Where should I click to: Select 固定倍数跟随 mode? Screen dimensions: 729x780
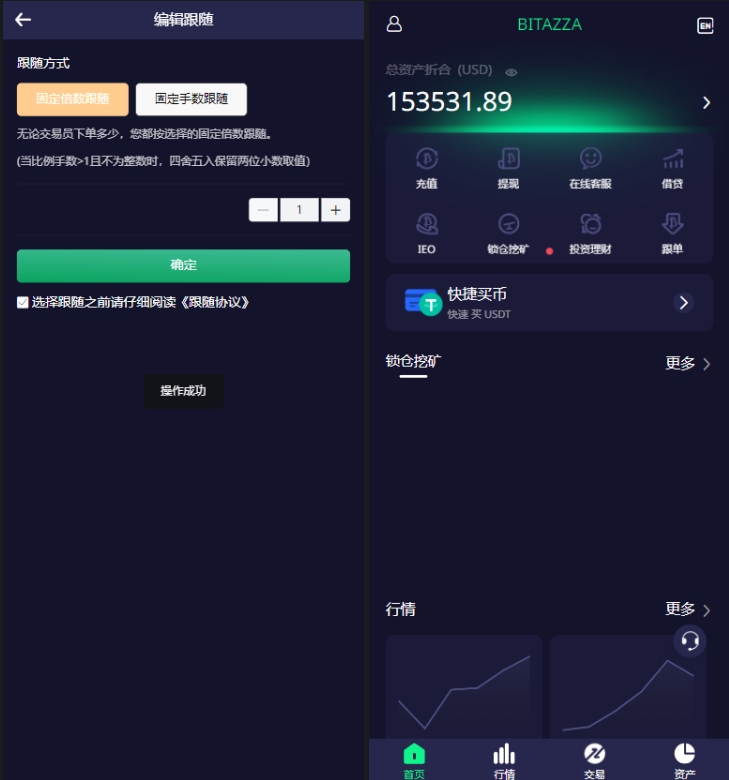(x=73, y=99)
